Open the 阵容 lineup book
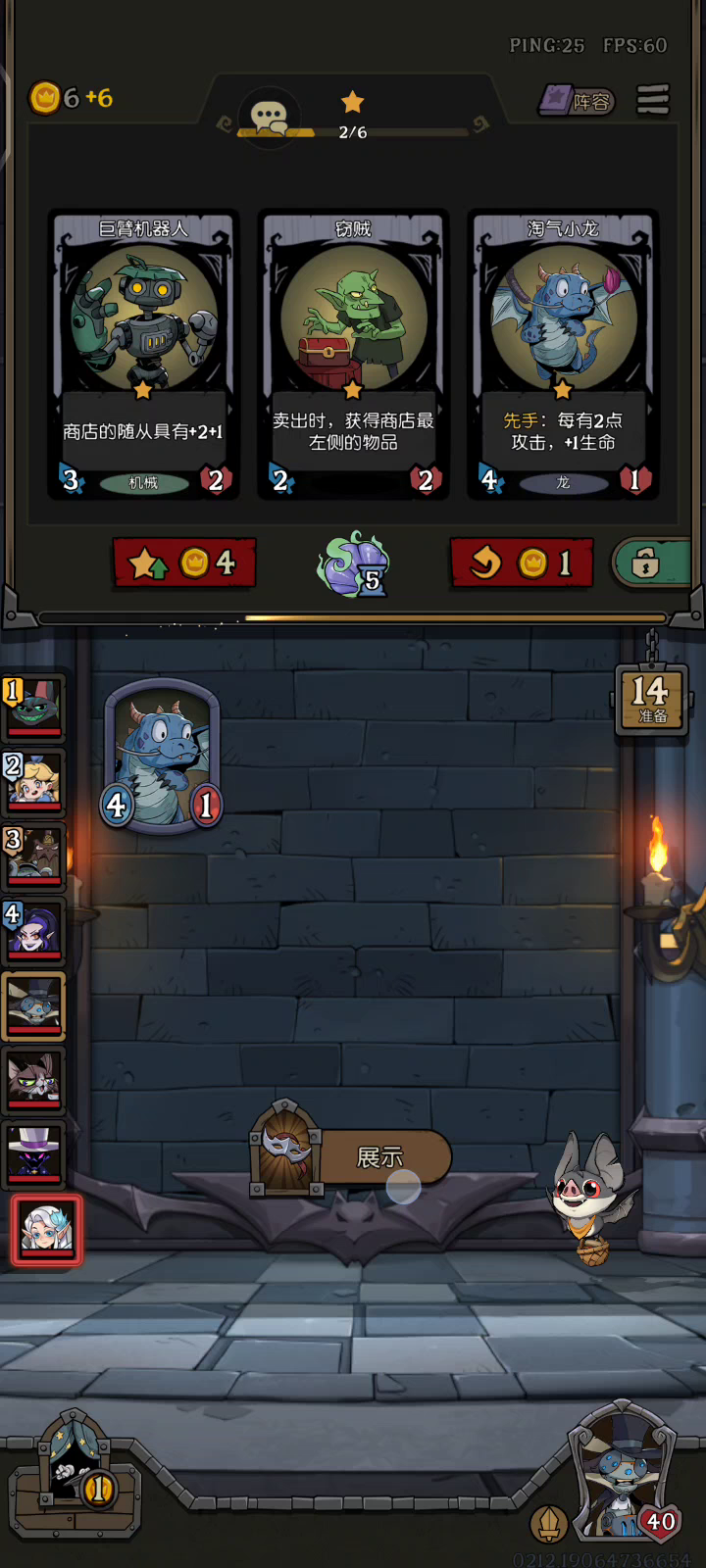This screenshot has height=1568, width=706. 578,100
